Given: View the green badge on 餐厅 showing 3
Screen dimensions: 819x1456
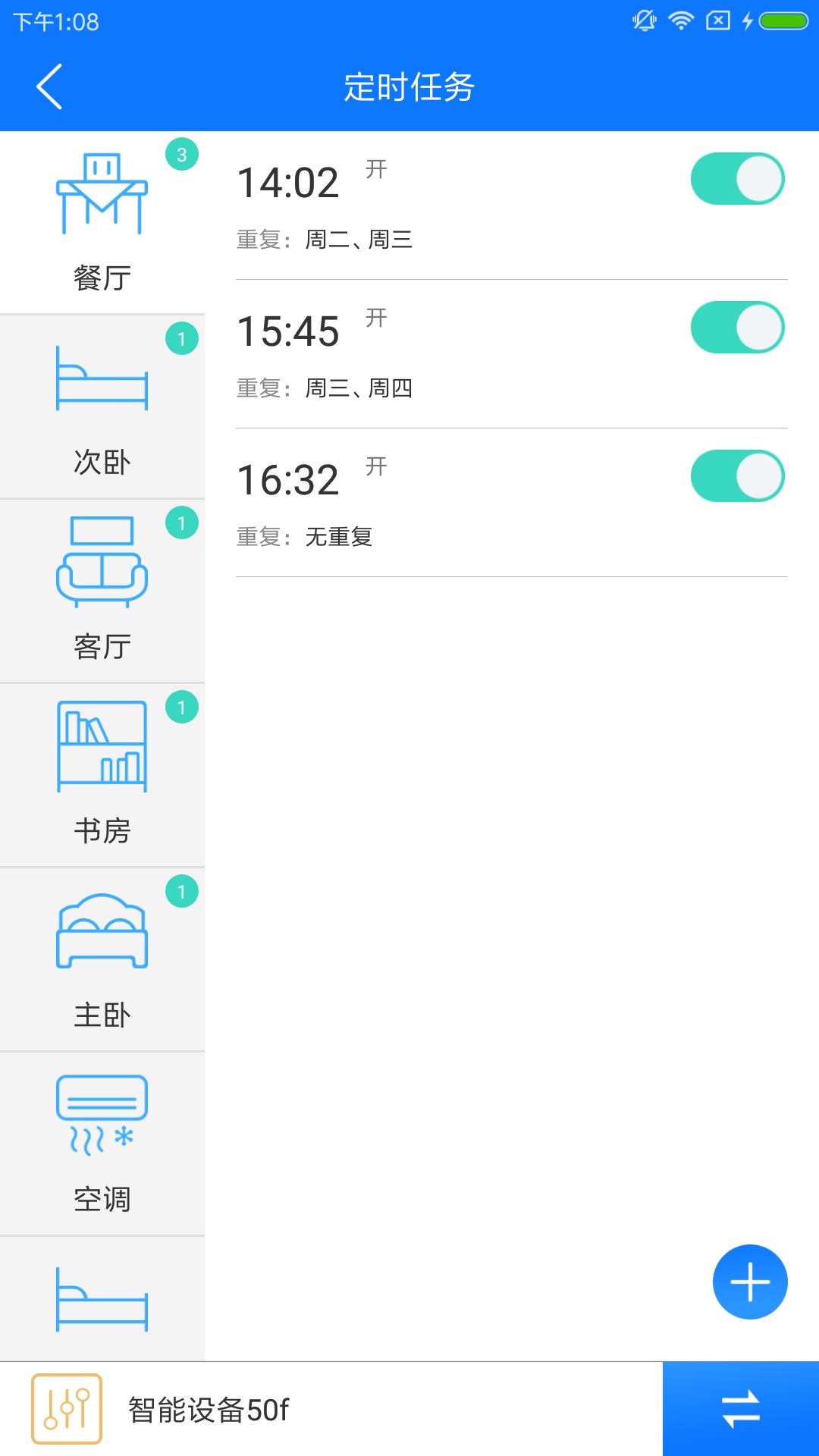Looking at the screenshot, I should tap(180, 155).
